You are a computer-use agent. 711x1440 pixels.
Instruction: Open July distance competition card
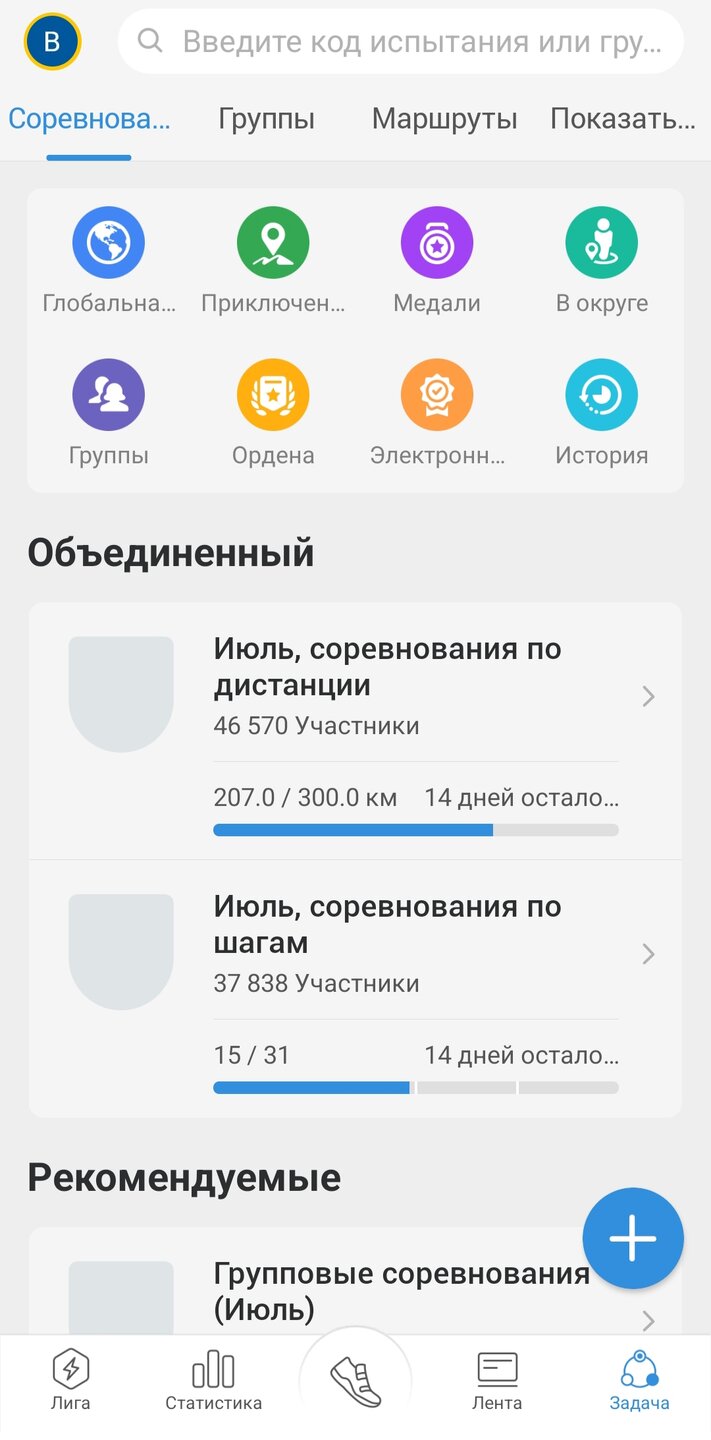click(x=355, y=731)
